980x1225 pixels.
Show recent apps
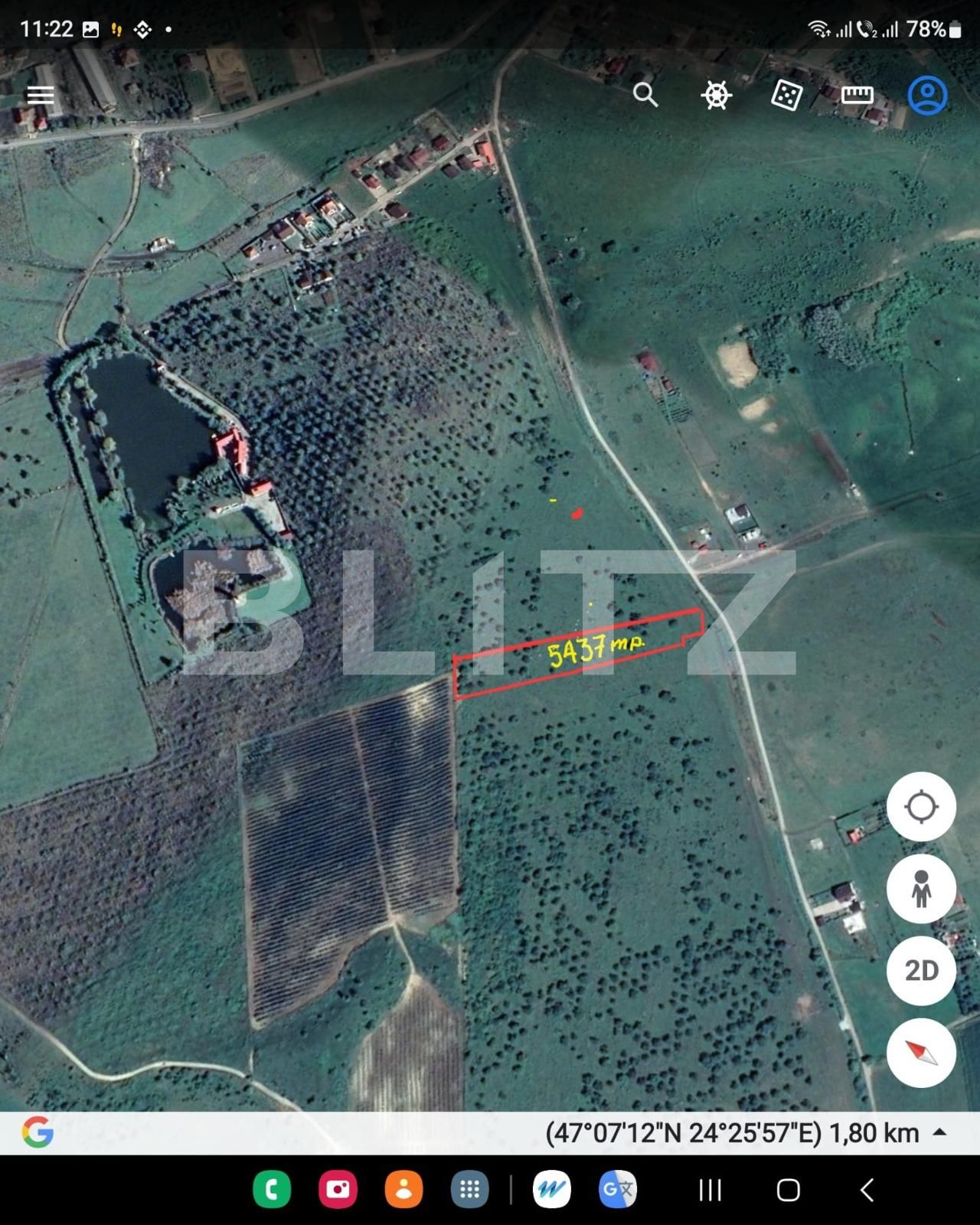tap(710, 1190)
